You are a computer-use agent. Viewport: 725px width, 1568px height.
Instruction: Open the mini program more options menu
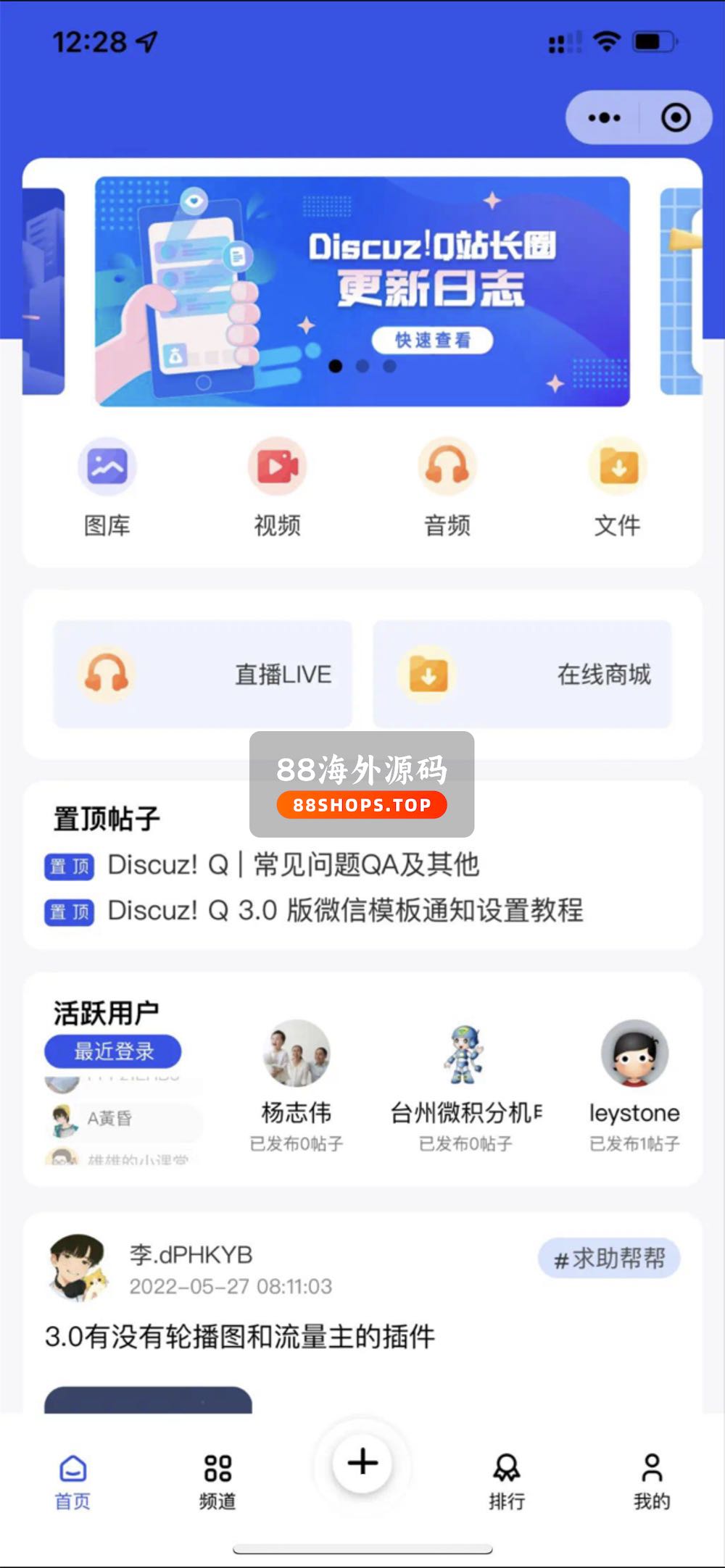click(604, 117)
